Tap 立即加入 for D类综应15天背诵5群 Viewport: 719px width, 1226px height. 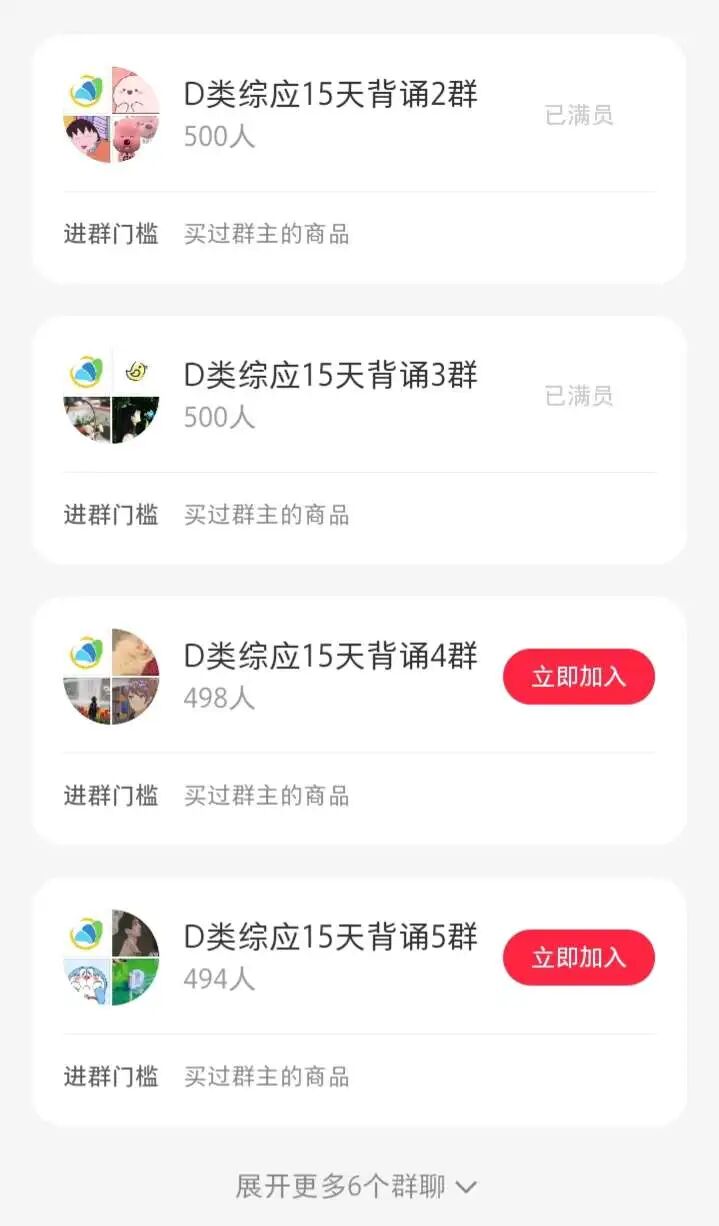click(578, 958)
